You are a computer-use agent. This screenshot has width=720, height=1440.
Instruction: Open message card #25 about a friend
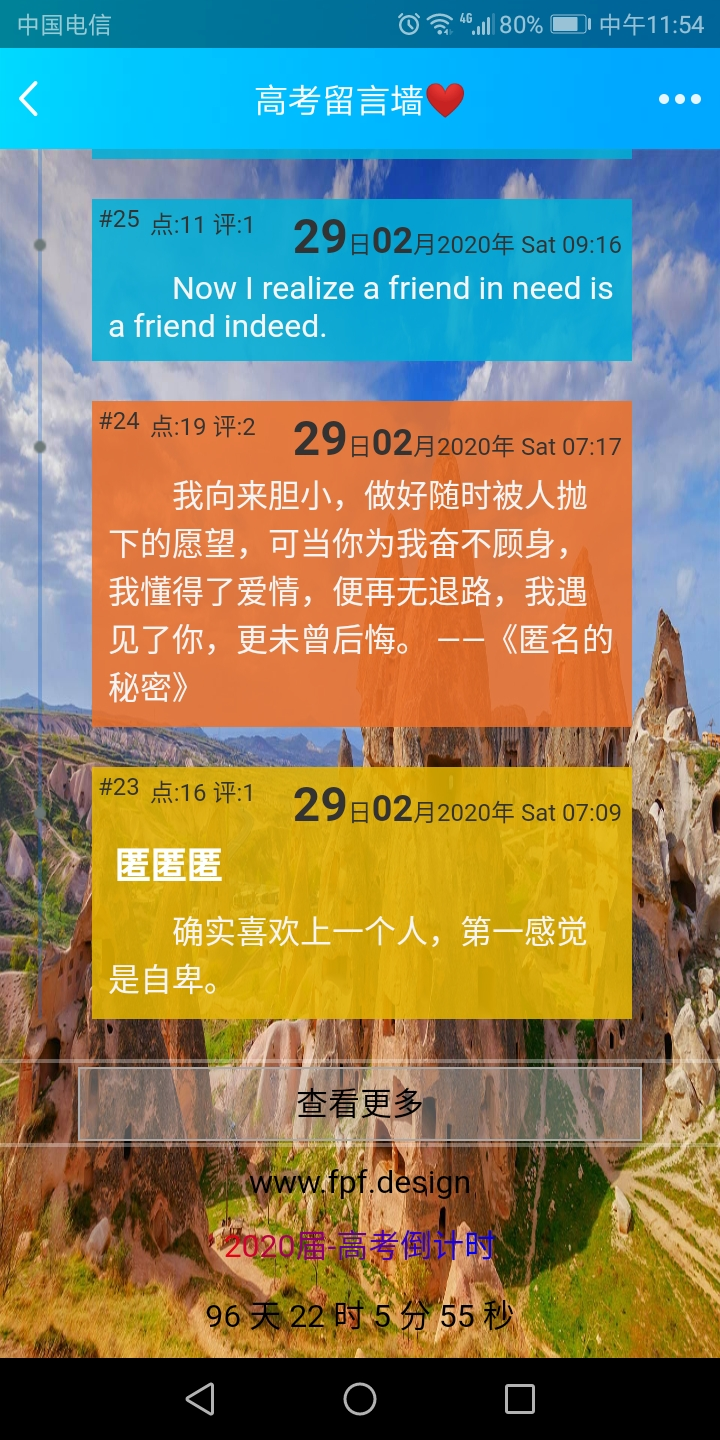(x=361, y=290)
